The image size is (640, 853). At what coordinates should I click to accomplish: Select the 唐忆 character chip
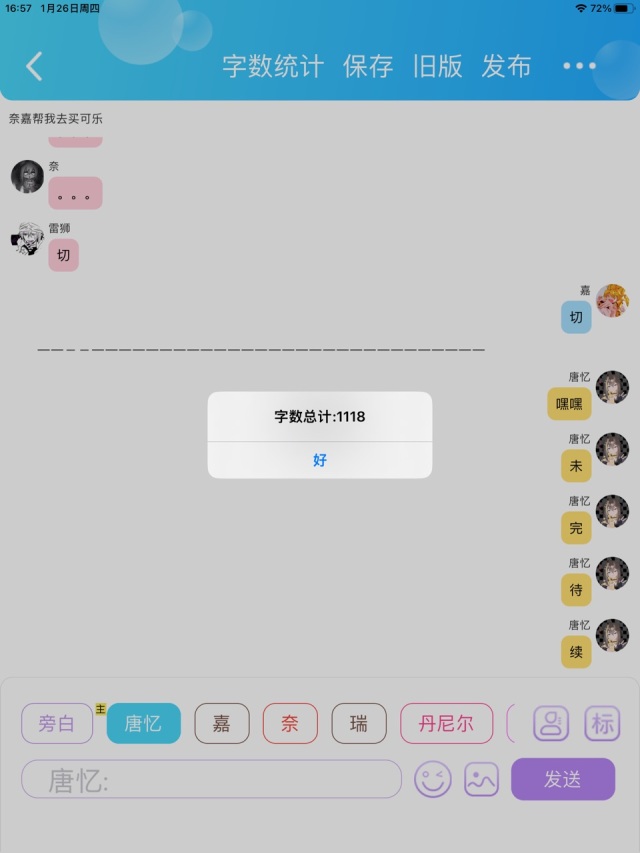(143, 723)
